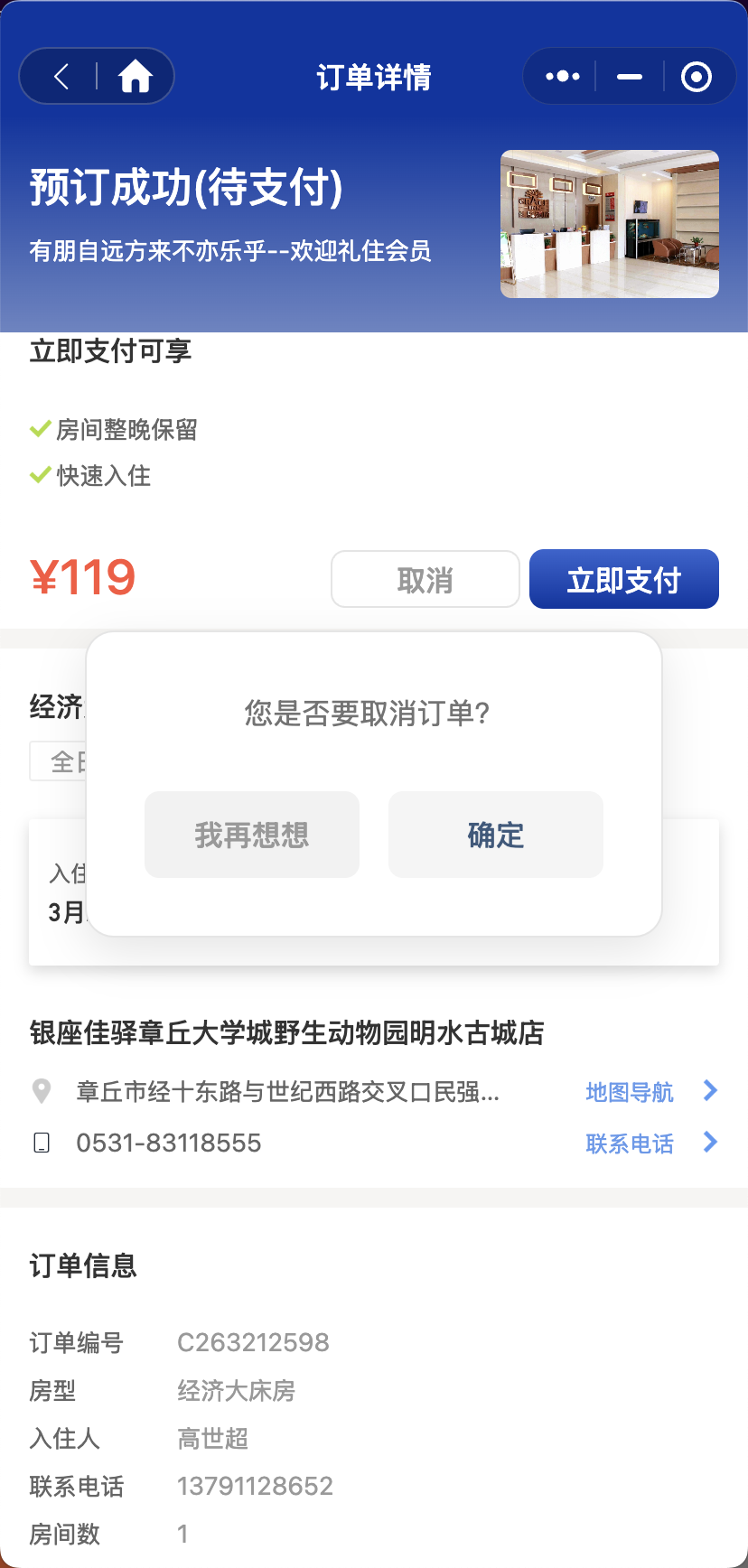Open map navigation via 地图导航 link
The image size is (748, 1568).
(629, 1092)
